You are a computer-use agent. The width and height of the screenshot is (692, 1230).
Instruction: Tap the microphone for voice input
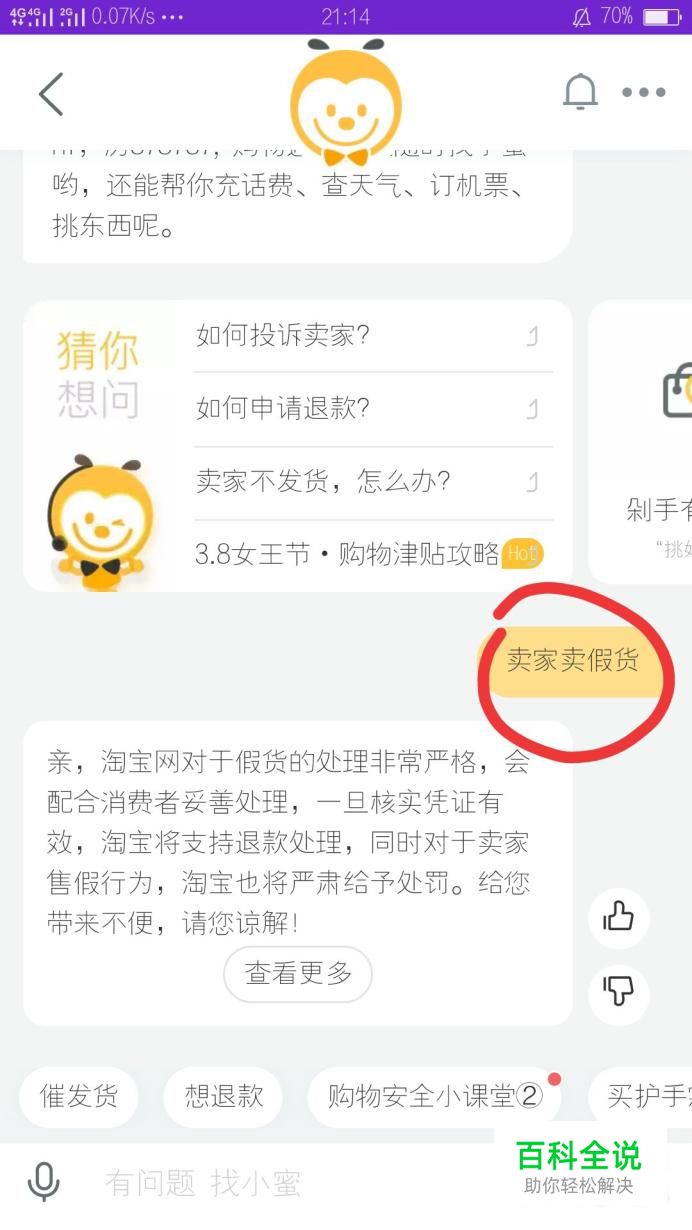point(43,1182)
